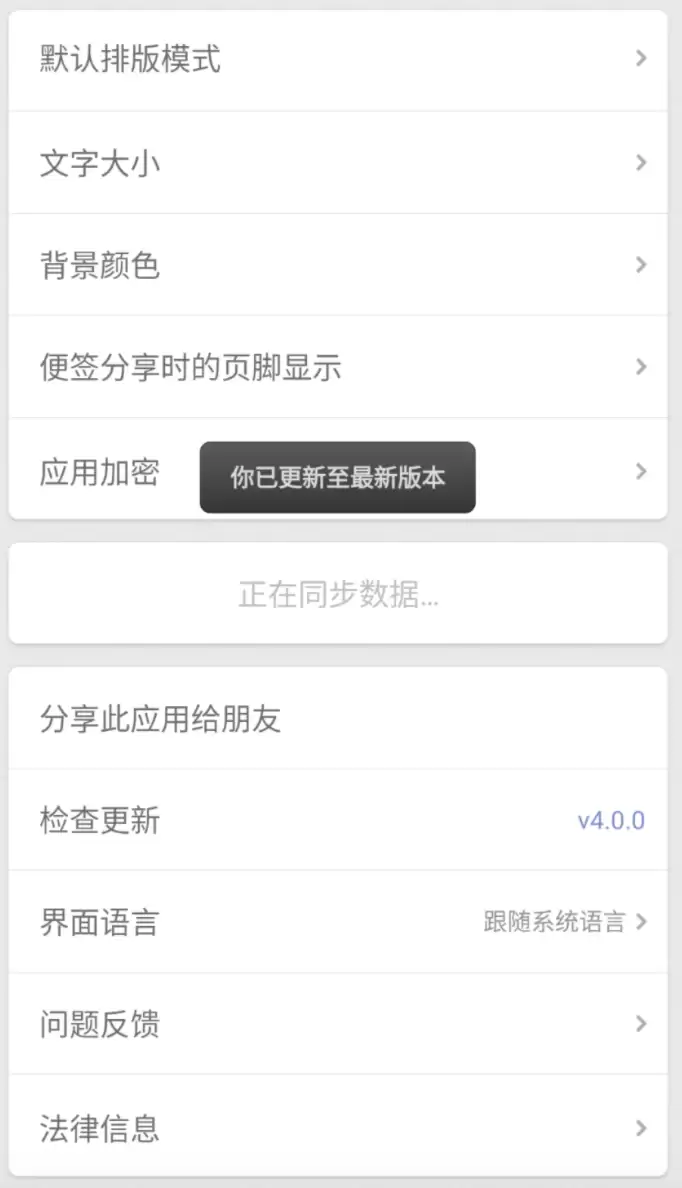The image size is (682, 1188).
Task: Open the 文字大小 setting
Action: pos(338,163)
